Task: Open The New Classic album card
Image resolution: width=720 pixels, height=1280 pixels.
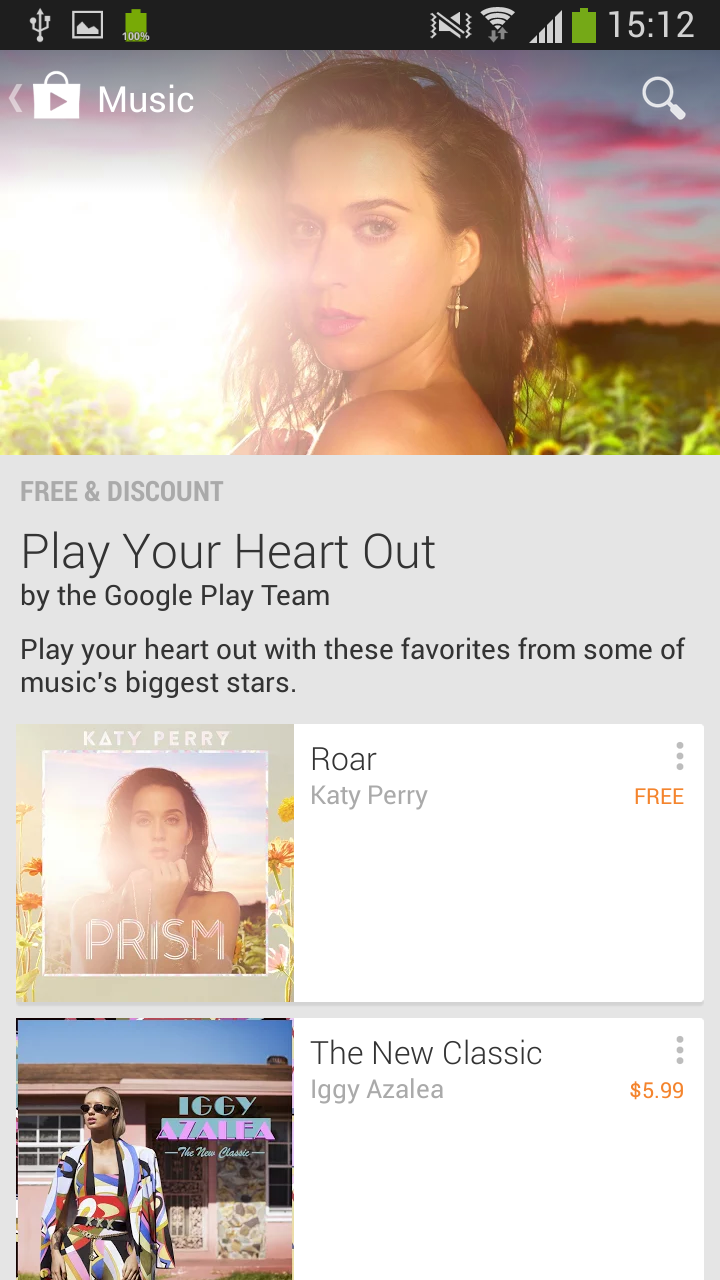Action: [360, 1149]
